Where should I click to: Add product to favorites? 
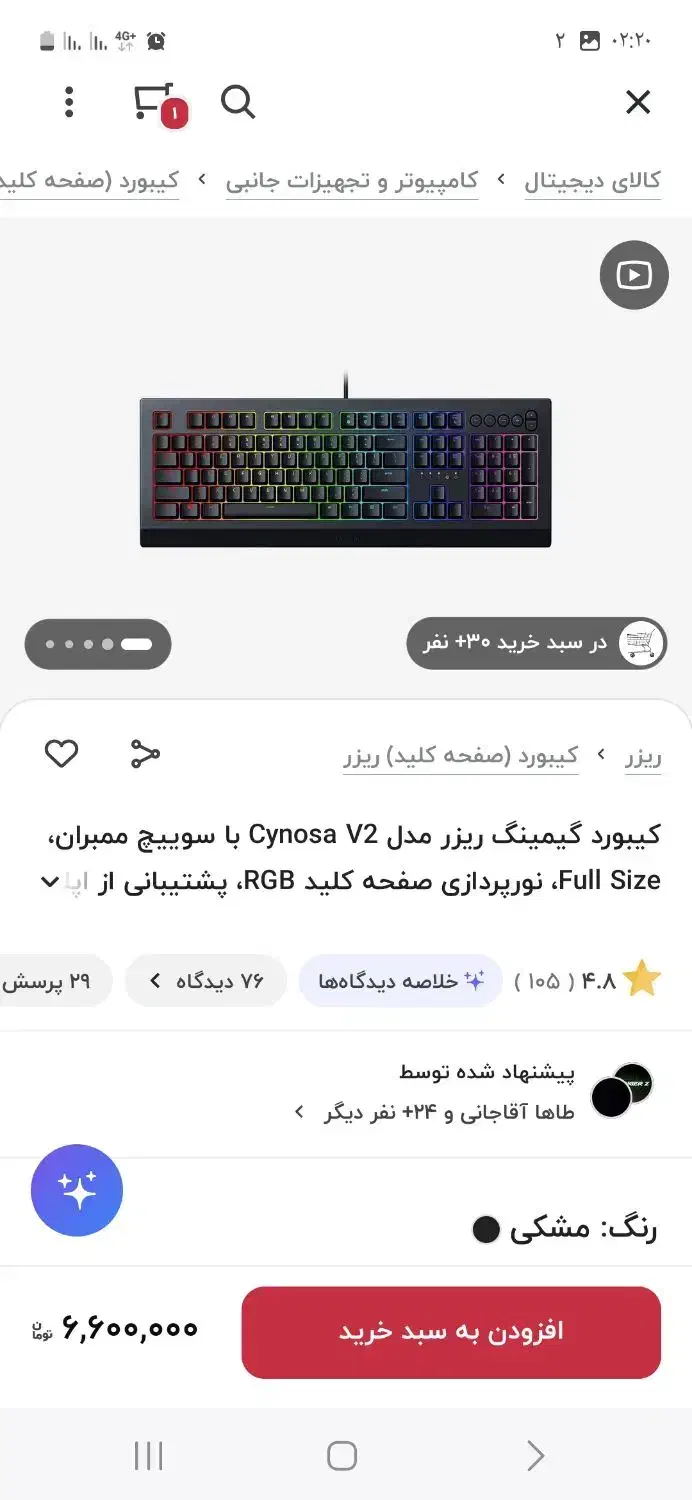pyautogui.click(x=61, y=754)
